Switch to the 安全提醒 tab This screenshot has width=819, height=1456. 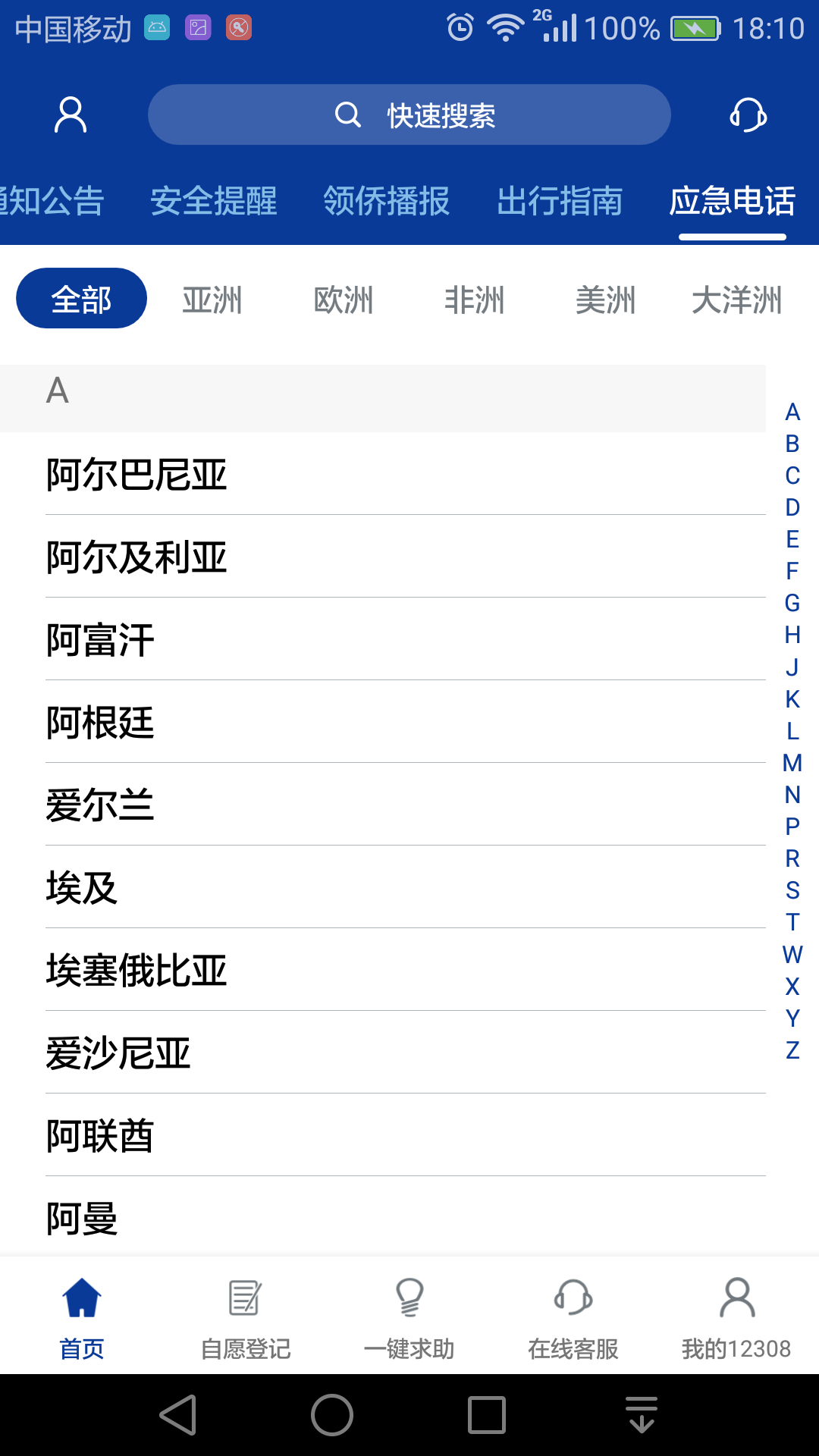point(214,201)
